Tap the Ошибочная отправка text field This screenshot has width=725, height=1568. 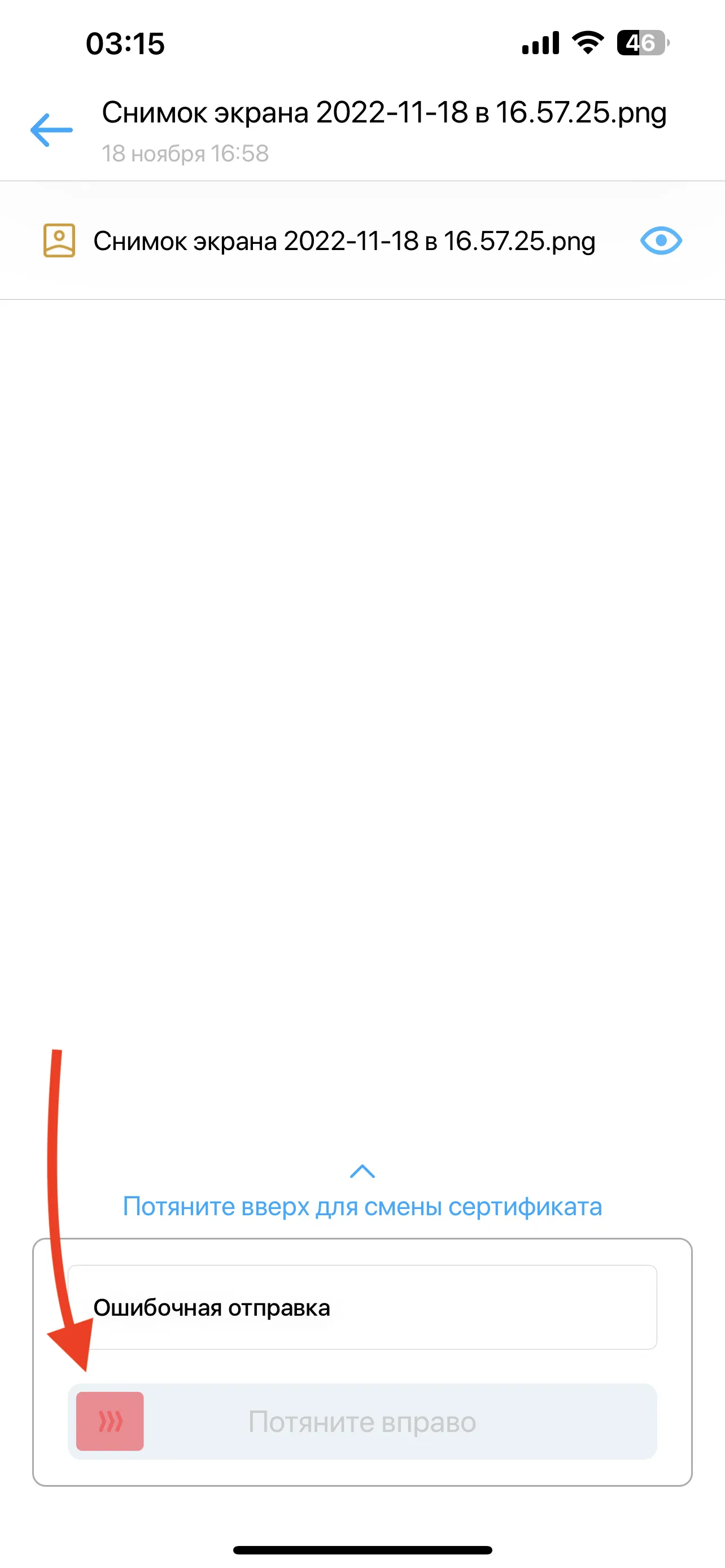click(362, 1307)
